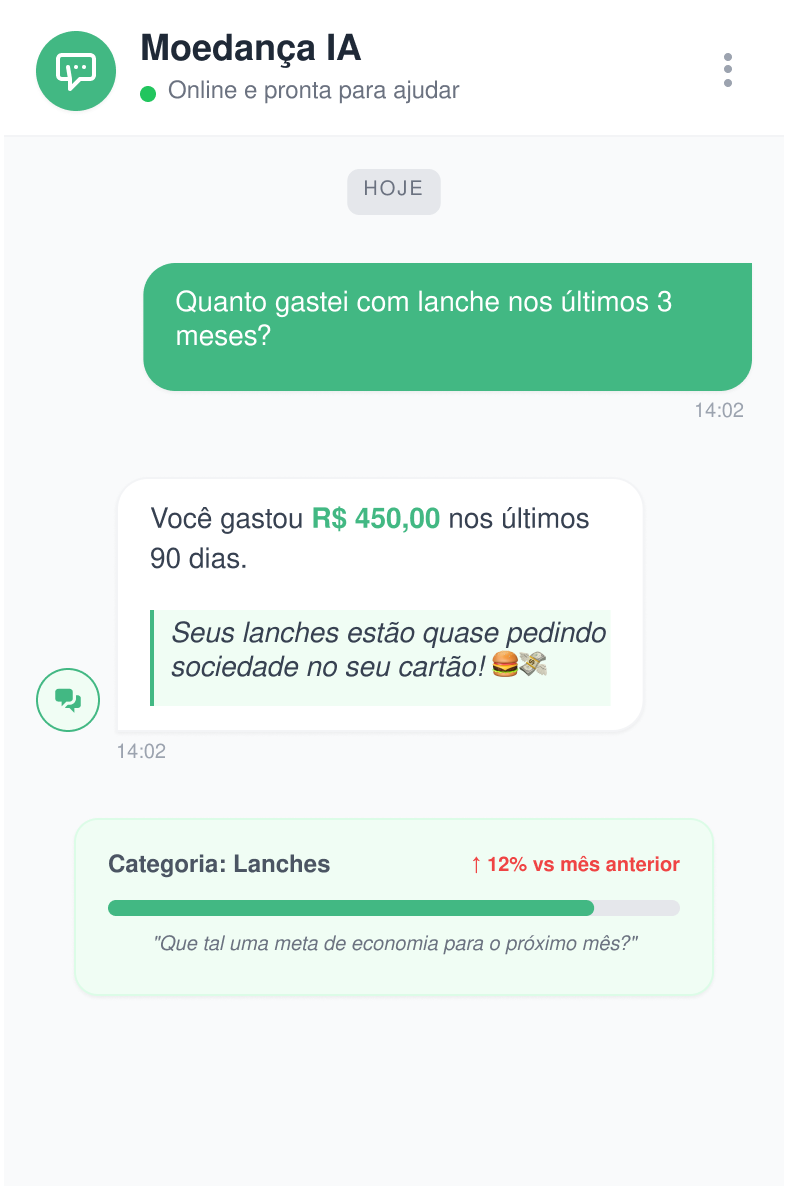This screenshot has width=785, height=1186.
Task: Click the green spending progress bar
Action: pyautogui.click(x=350, y=908)
